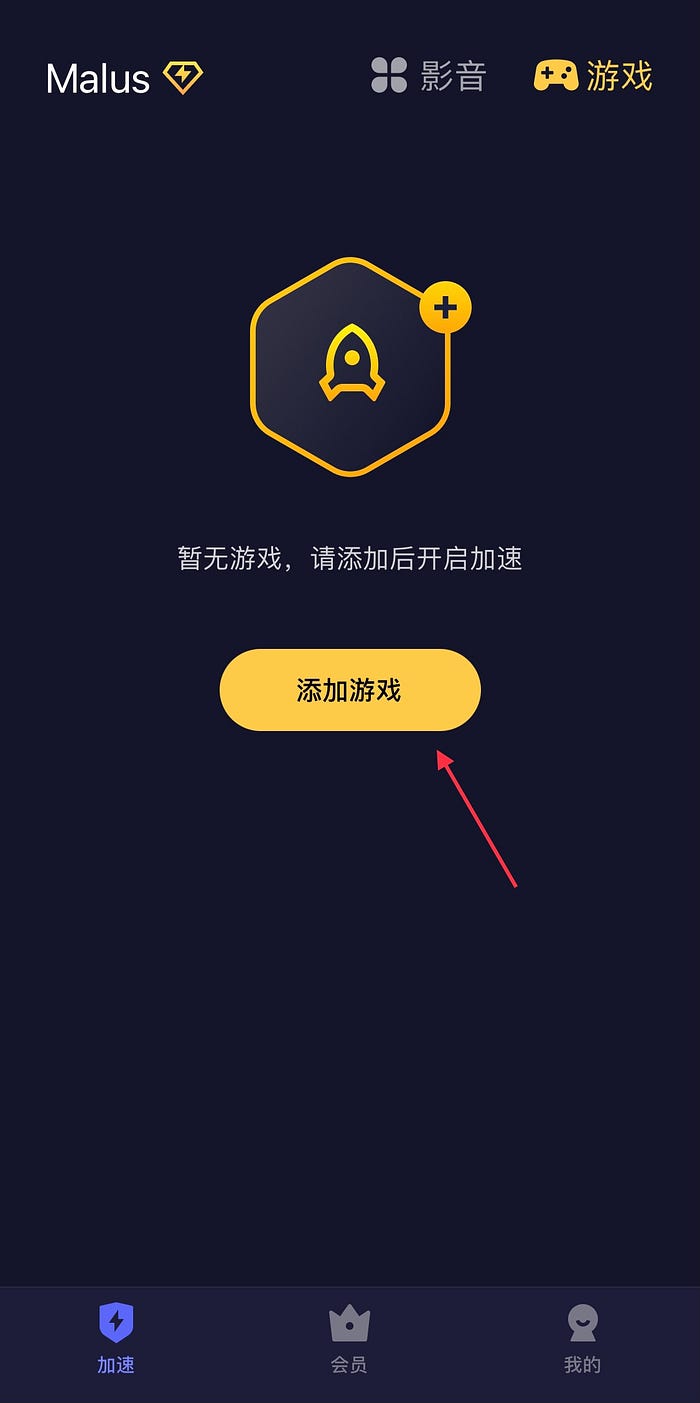Viewport: 700px width, 1403px height.
Task: Tap the 添加游戏 button
Action: [350, 690]
